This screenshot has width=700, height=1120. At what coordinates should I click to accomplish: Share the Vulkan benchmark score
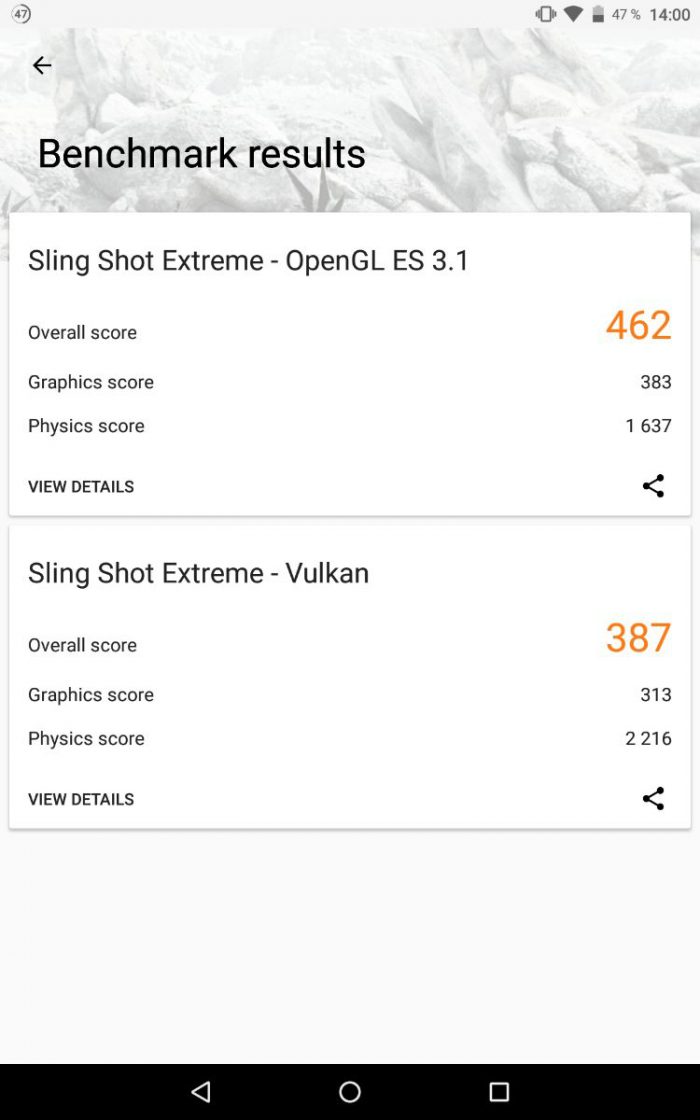653,798
